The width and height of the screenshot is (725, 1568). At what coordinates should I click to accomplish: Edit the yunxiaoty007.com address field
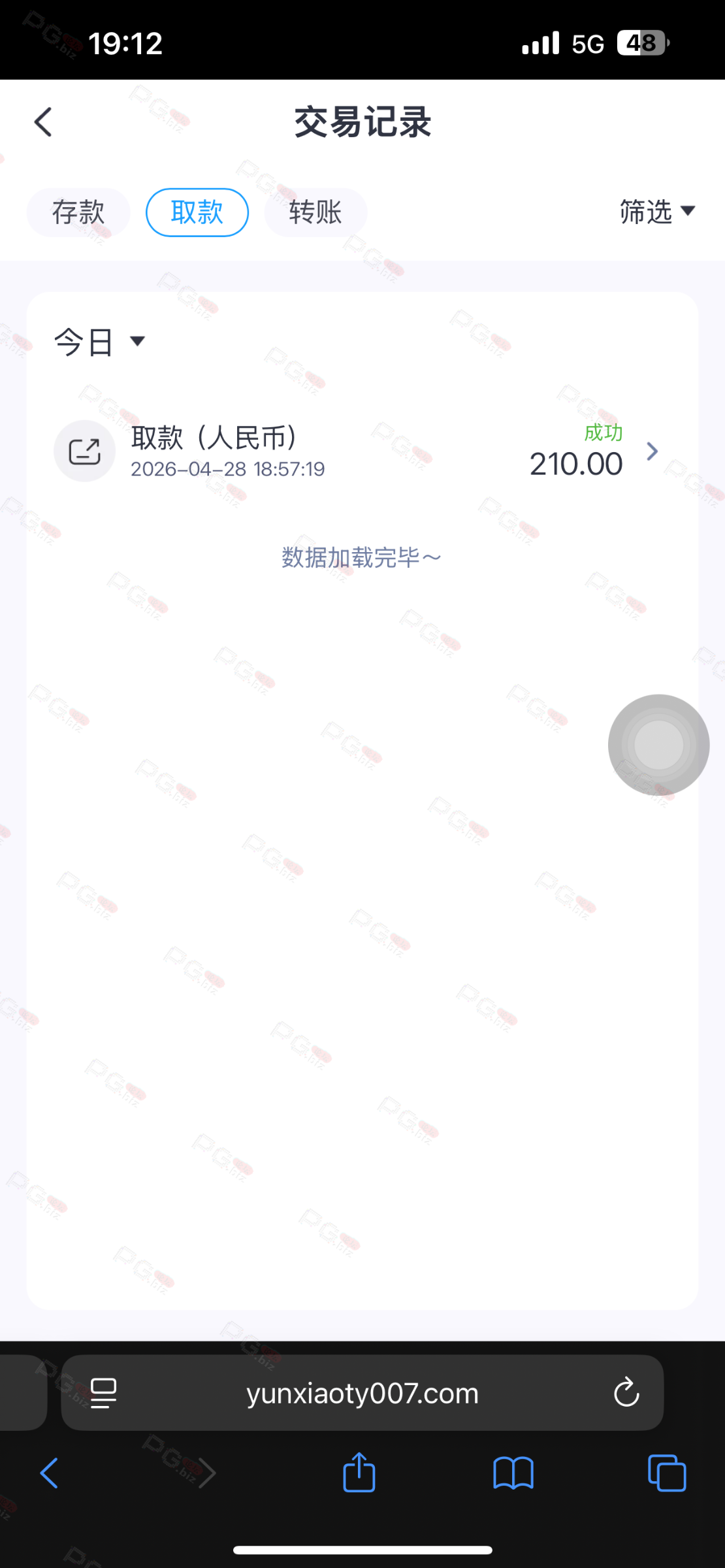[x=362, y=1393]
